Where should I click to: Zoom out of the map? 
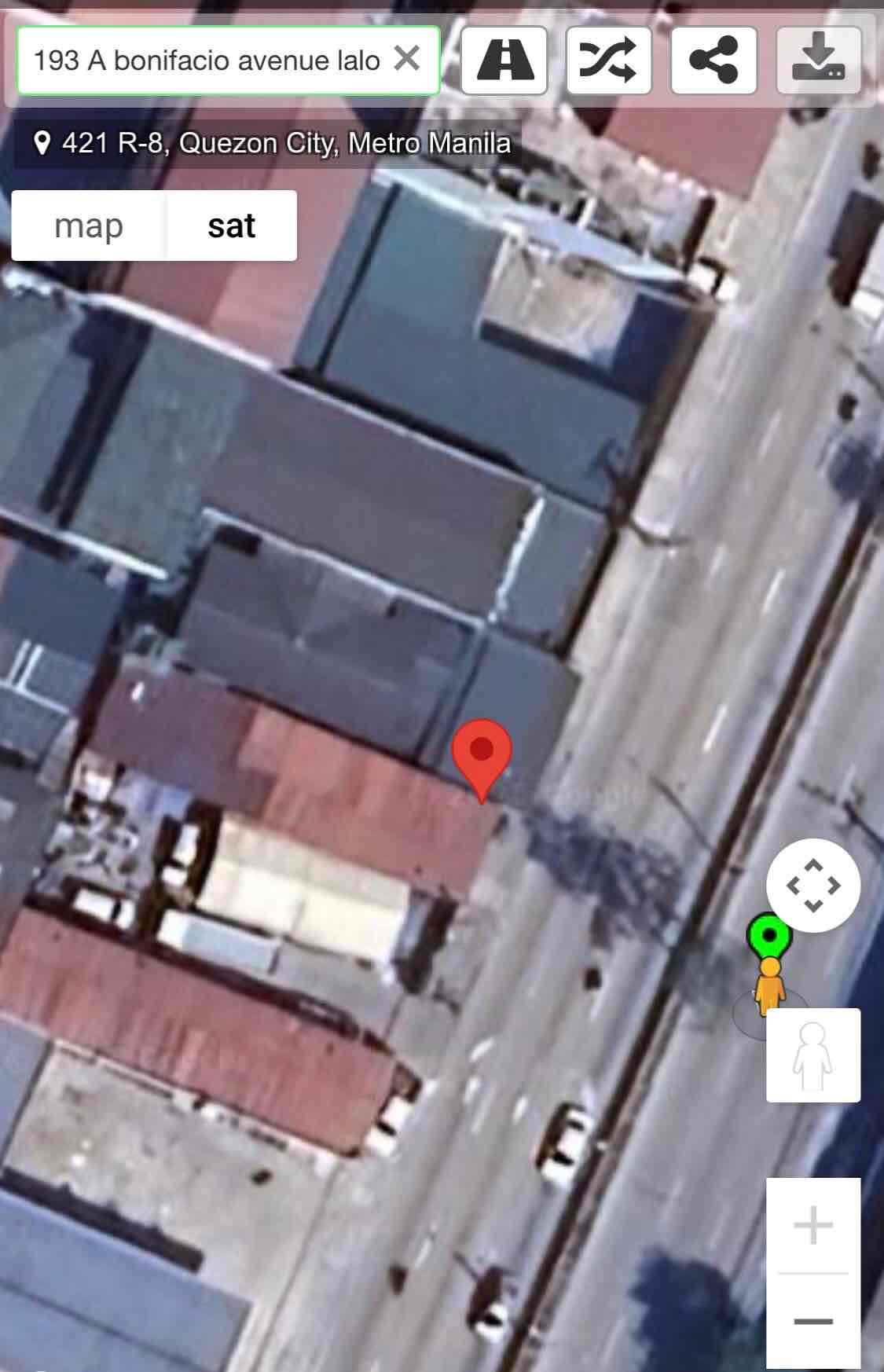(x=813, y=1321)
